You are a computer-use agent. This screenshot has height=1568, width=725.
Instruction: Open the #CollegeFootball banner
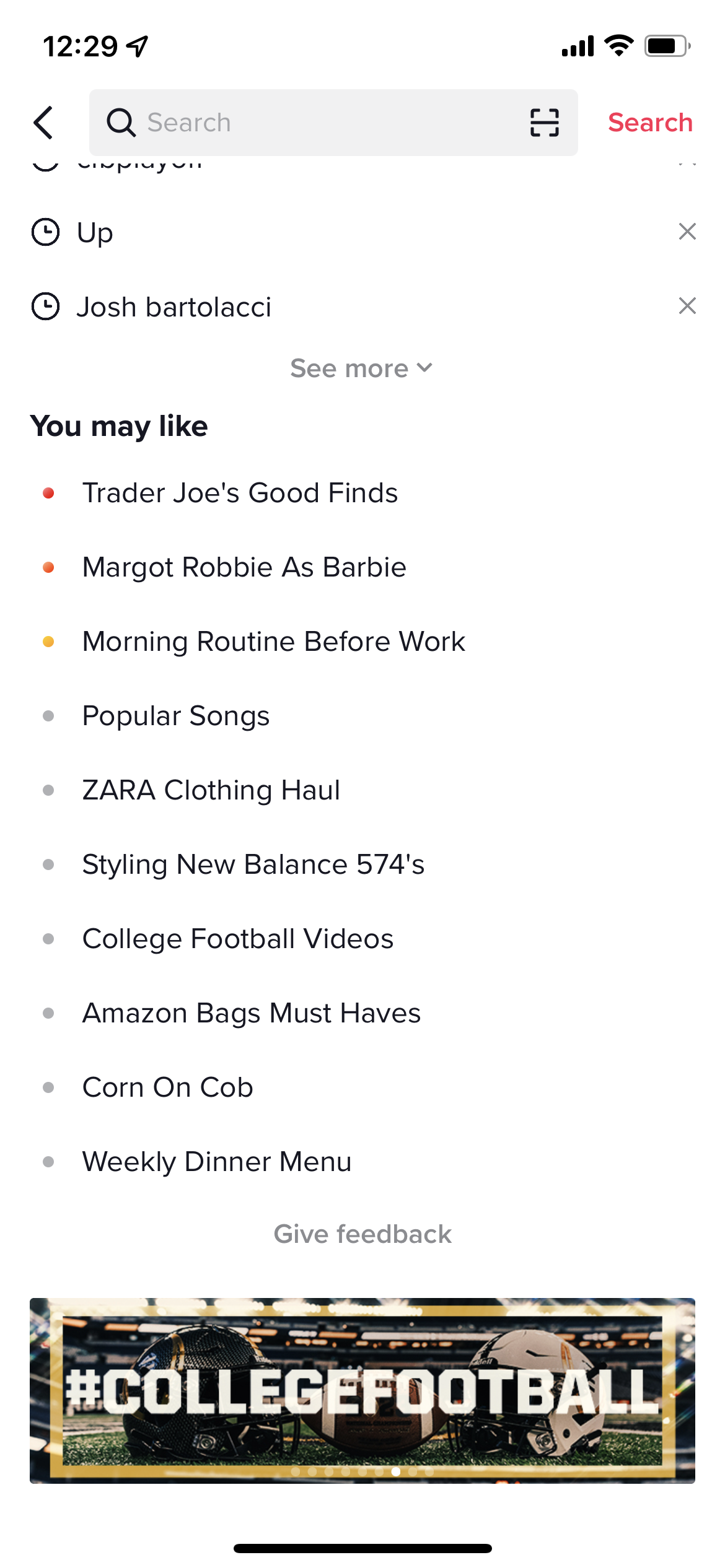coord(362,1391)
